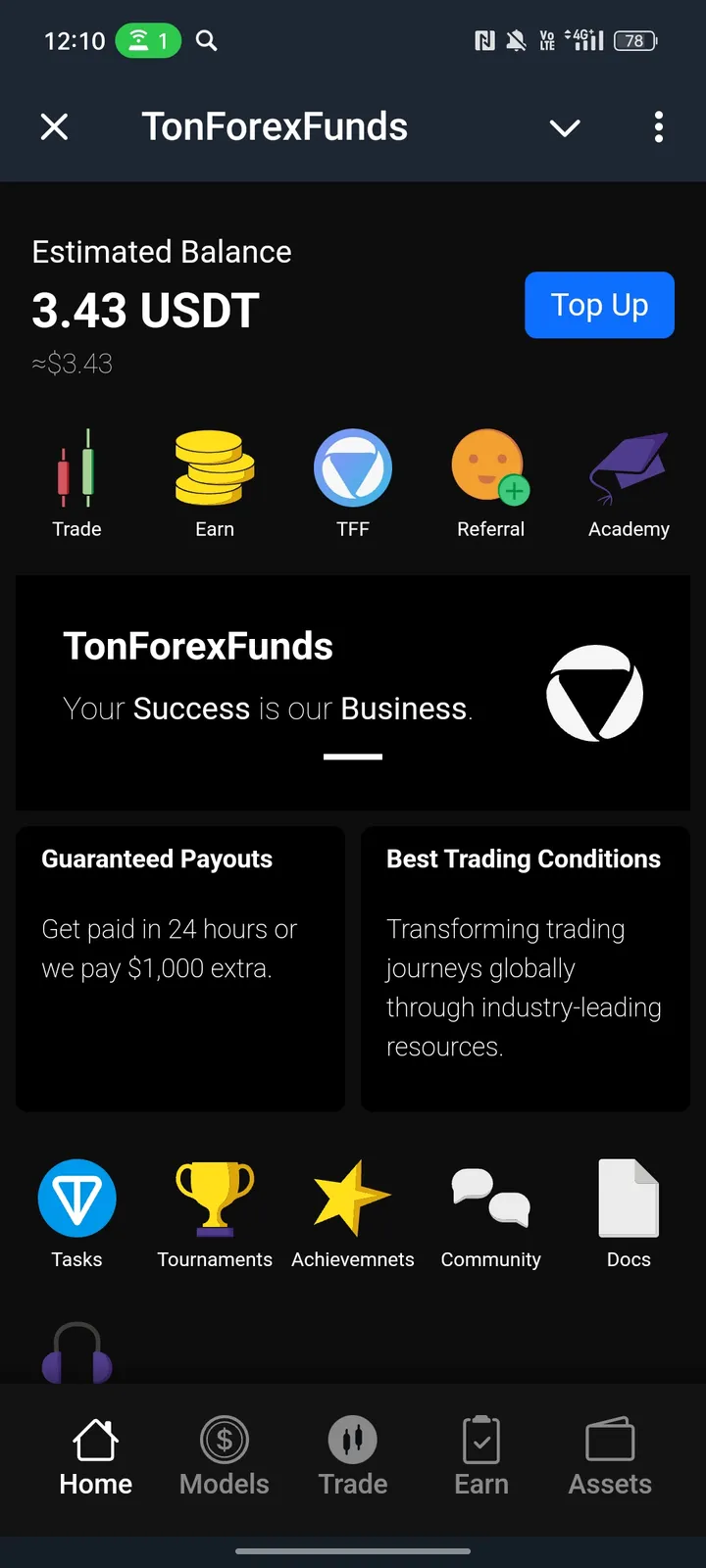Tap the banner pagination indicator

click(x=353, y=755)
